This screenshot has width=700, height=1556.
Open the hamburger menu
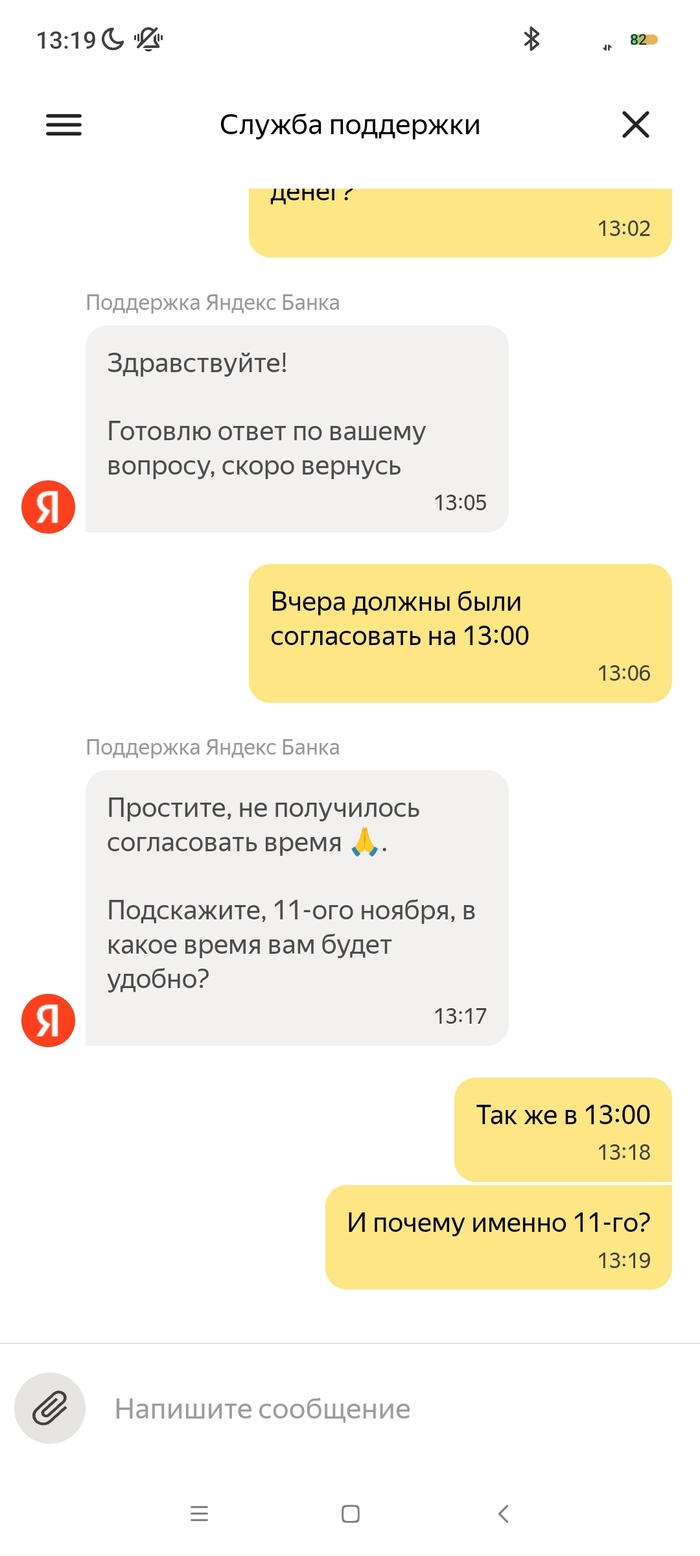(x=64, y=125)
